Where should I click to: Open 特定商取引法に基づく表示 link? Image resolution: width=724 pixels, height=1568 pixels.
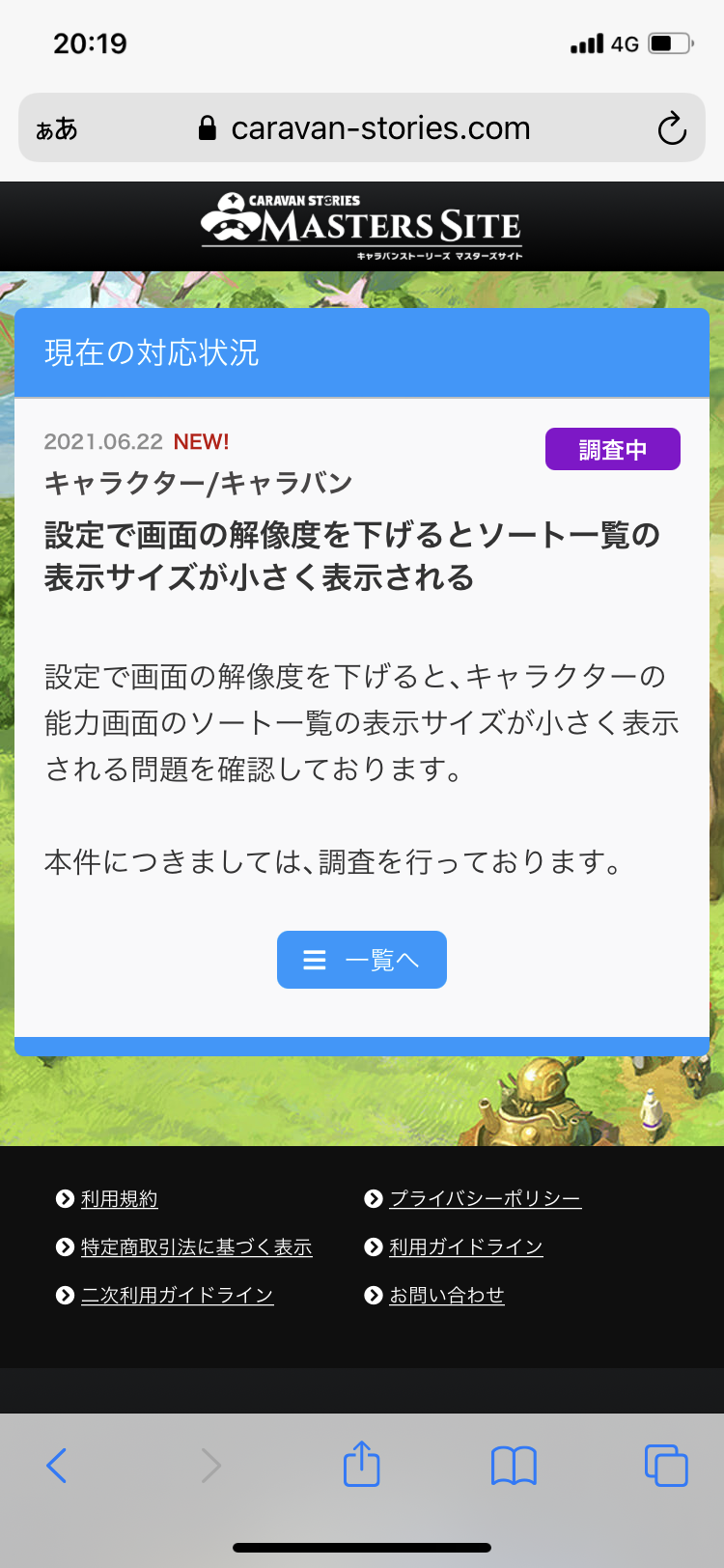[x=196, y=1247]
